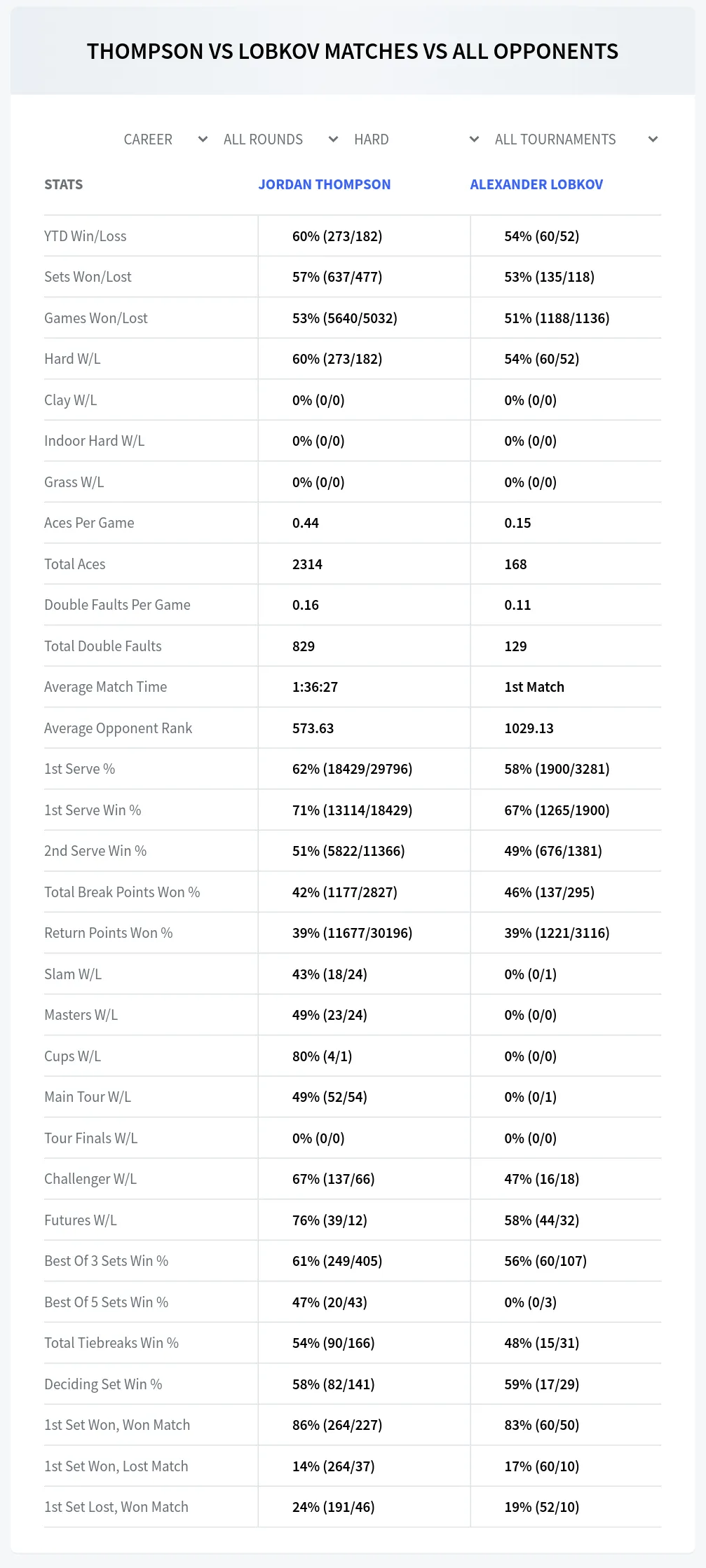Expand the ALL ROUNDS dropdown

280,139
